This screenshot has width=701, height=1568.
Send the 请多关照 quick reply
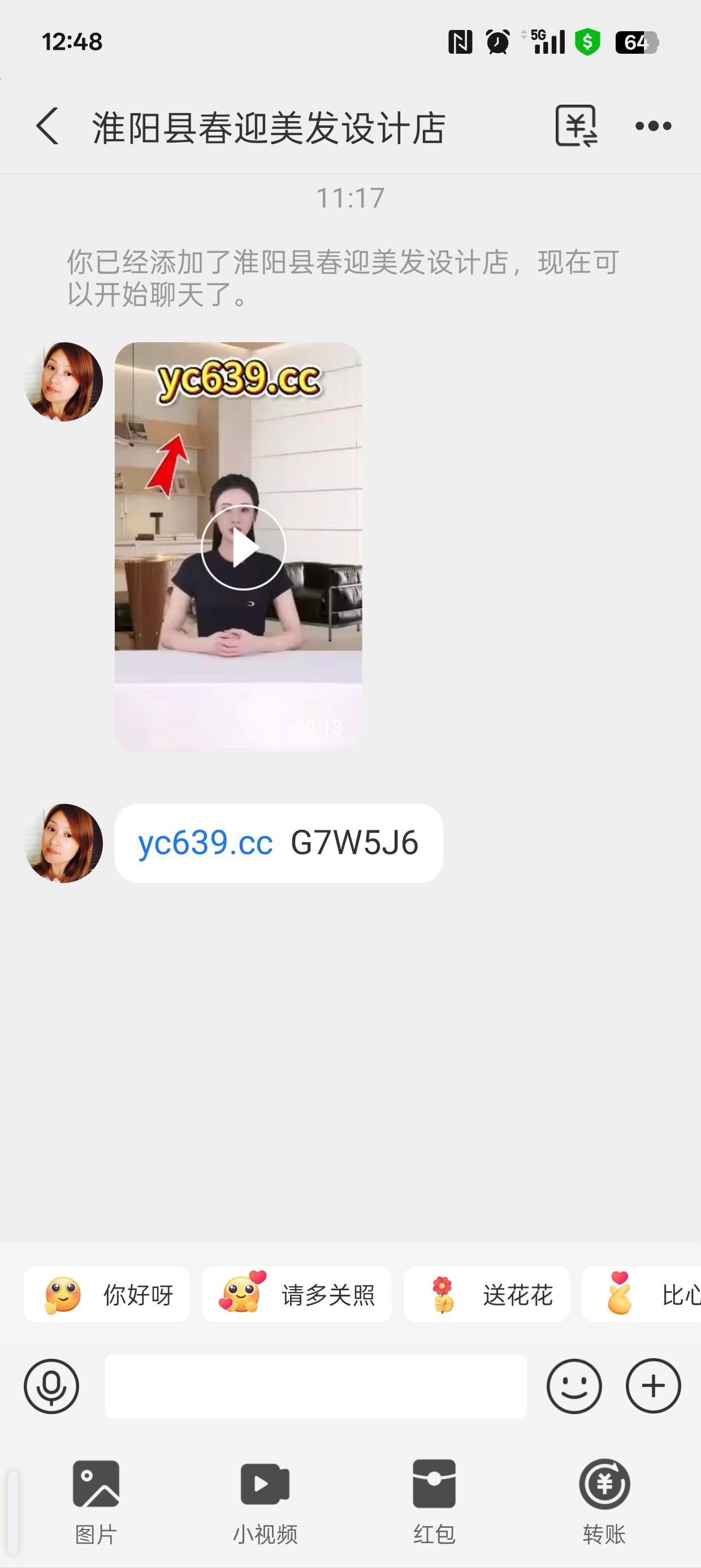[296, 1294]
